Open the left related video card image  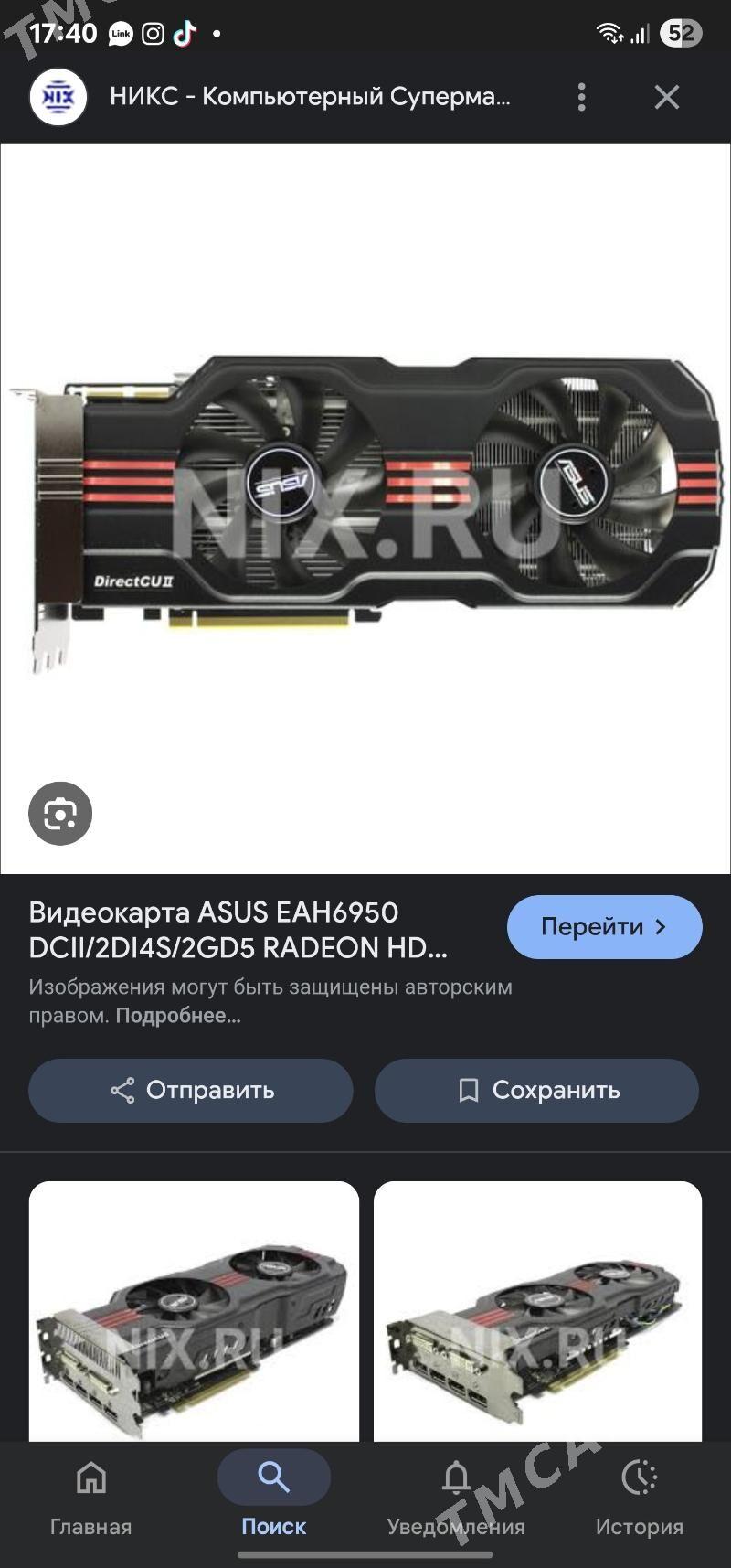tap(194, 1311)
